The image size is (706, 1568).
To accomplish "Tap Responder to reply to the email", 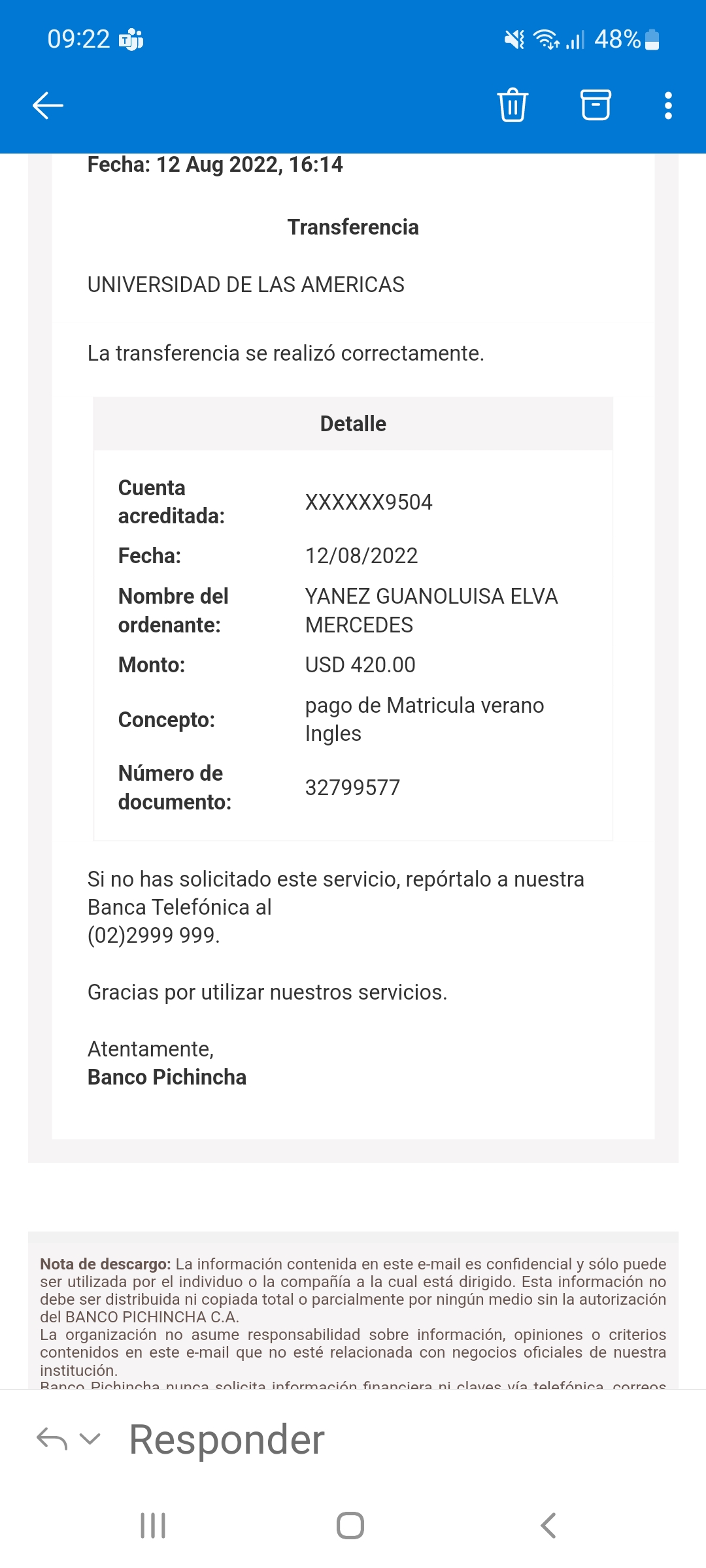I will point(226,1439).
